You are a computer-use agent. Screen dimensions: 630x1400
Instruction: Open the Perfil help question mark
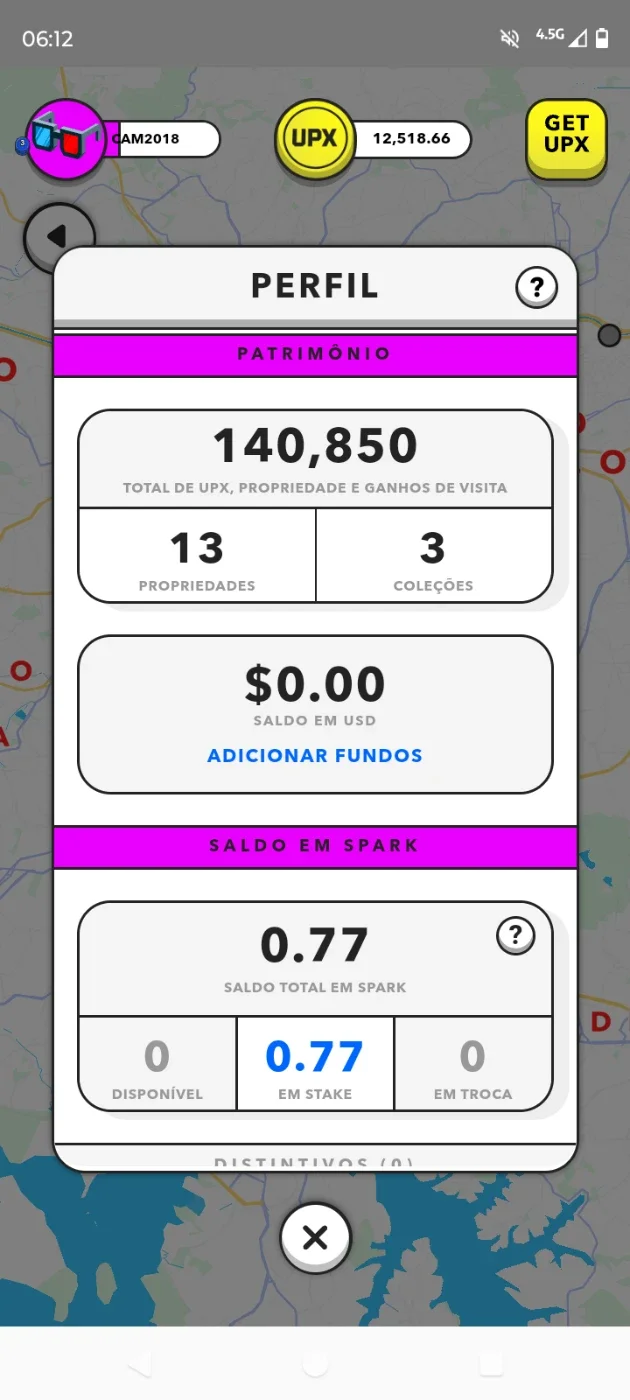(x=537, y=289)
